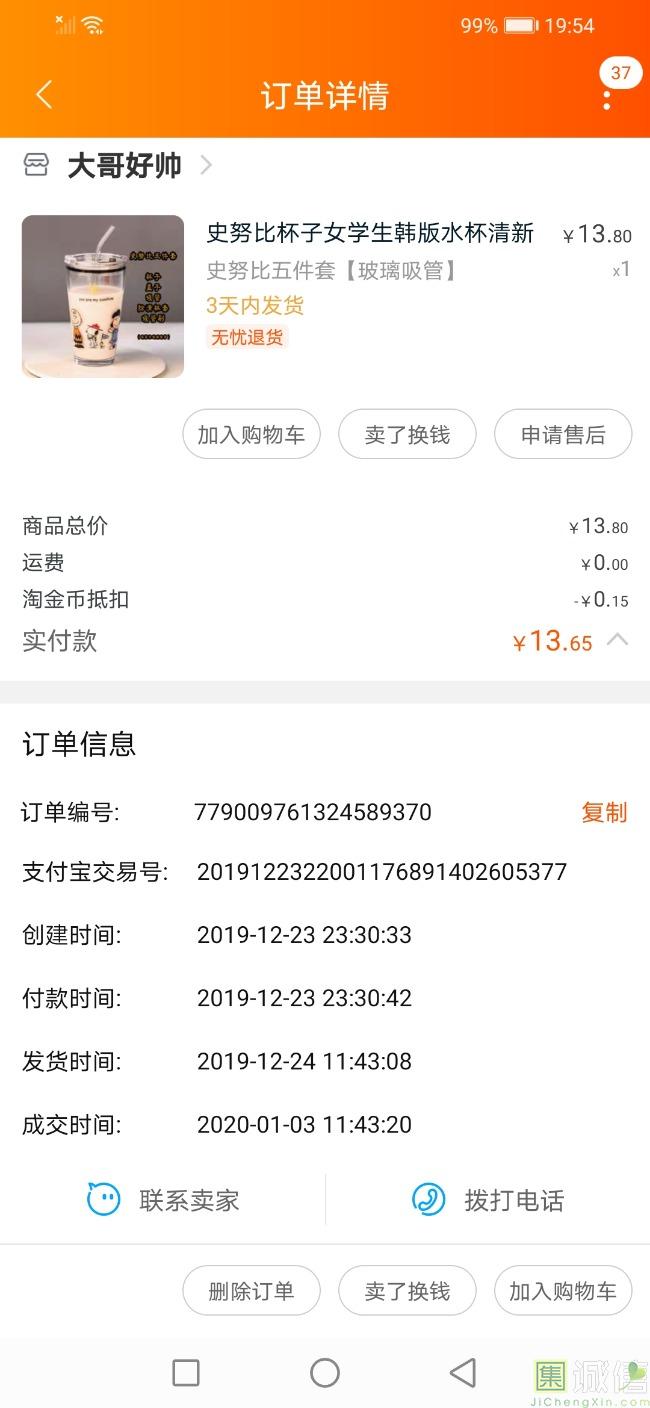
Task: Open the system recent apps view
Action: pos(186,1373)
